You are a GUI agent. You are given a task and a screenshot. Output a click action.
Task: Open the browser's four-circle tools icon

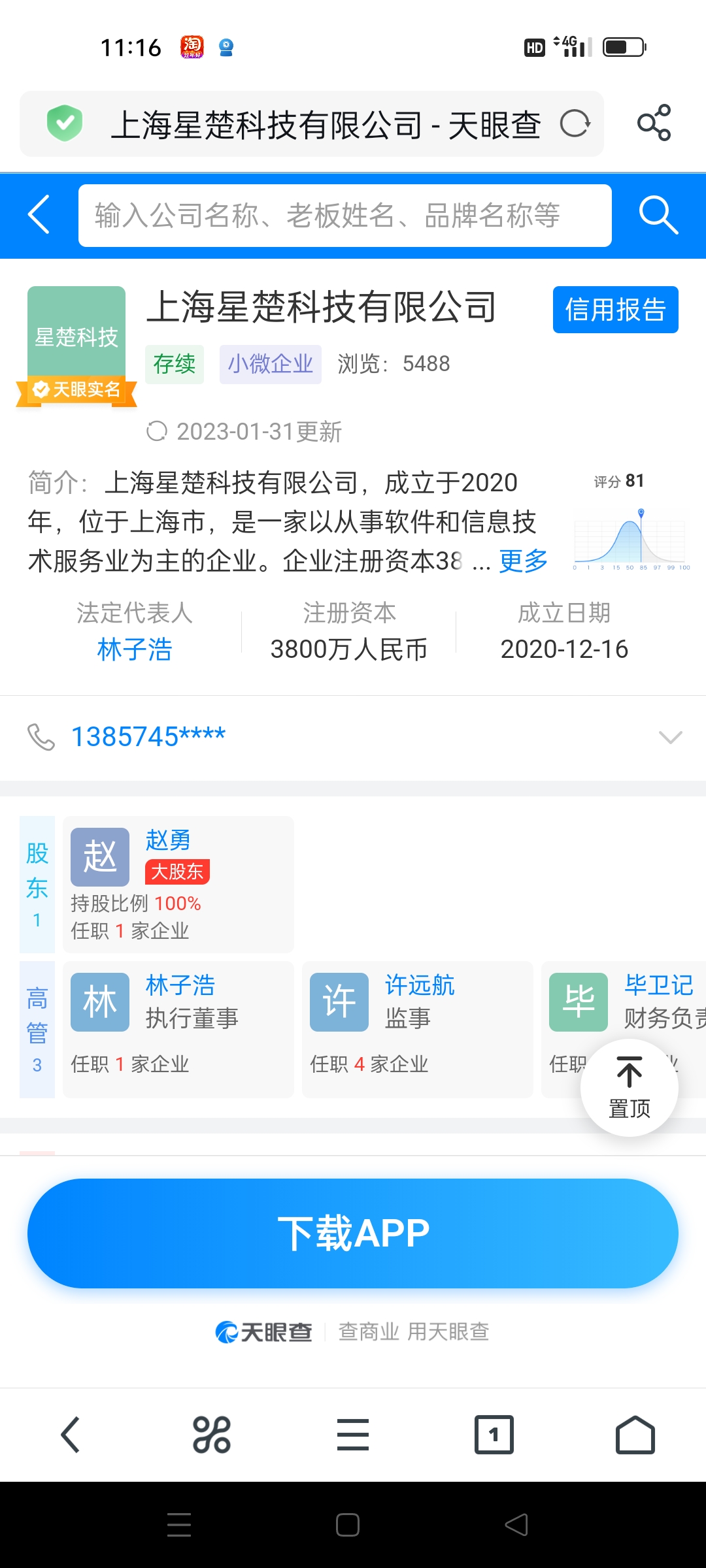click(x=212, y=1435)
